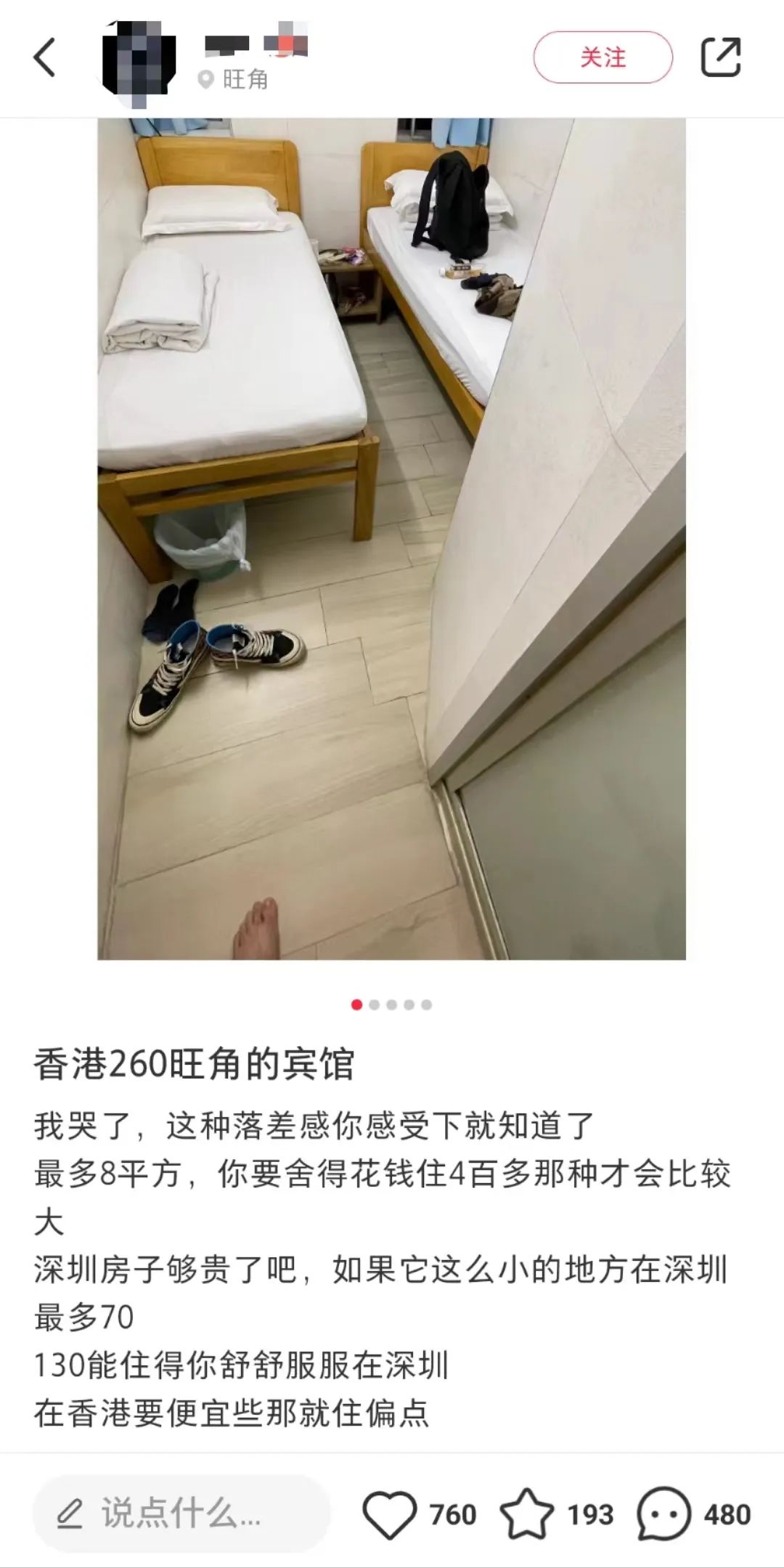The width and height of the screenshot is (784, 1568).
Task: Follow the author with the 关注 button
Action: tap(603, 57)
